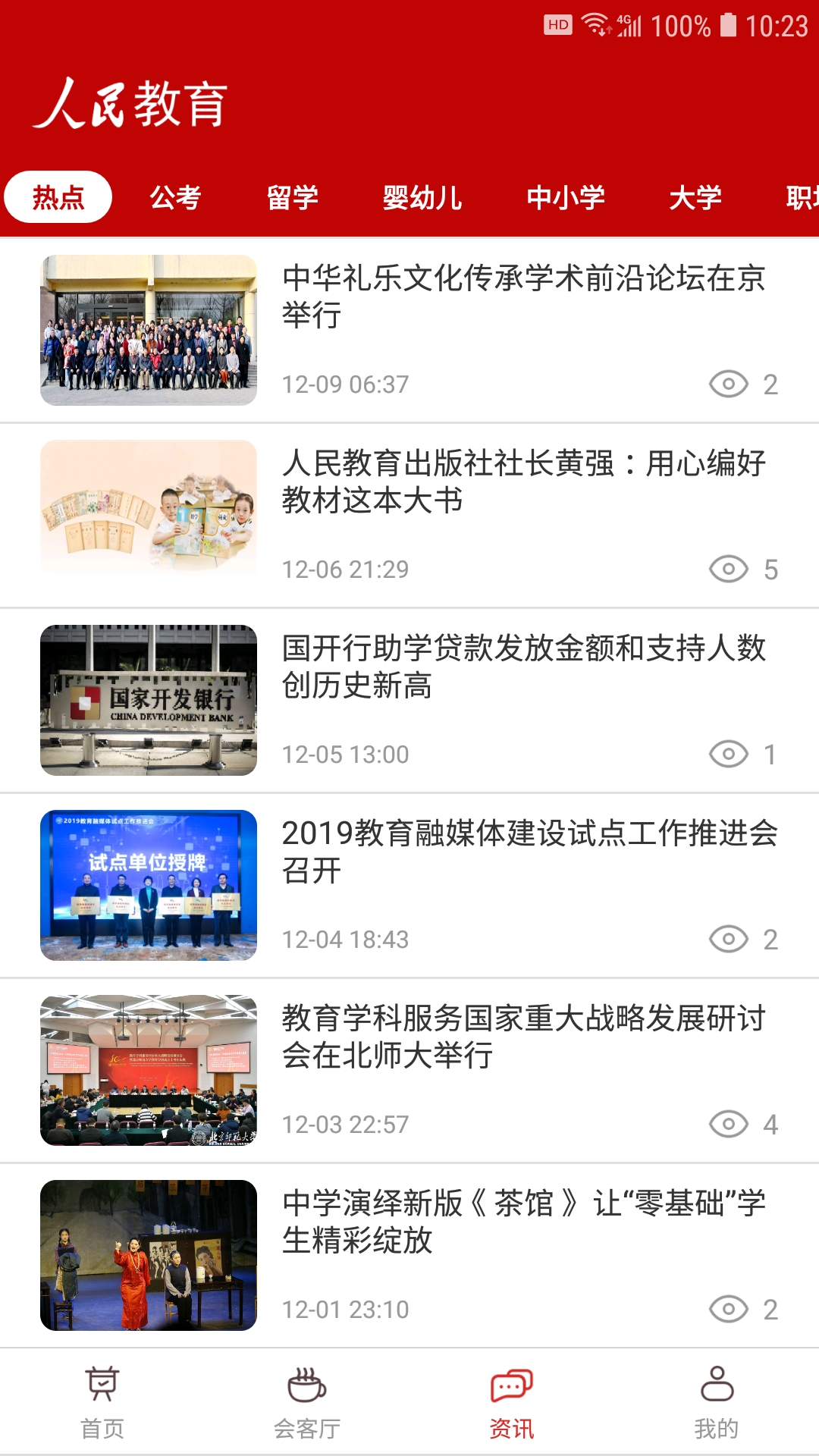The height and width of the screenshot is (1456, 819).
Task: Open article 中华礼乐文化传承学术前沿论坛在京举行
Action: pos(523,297)
